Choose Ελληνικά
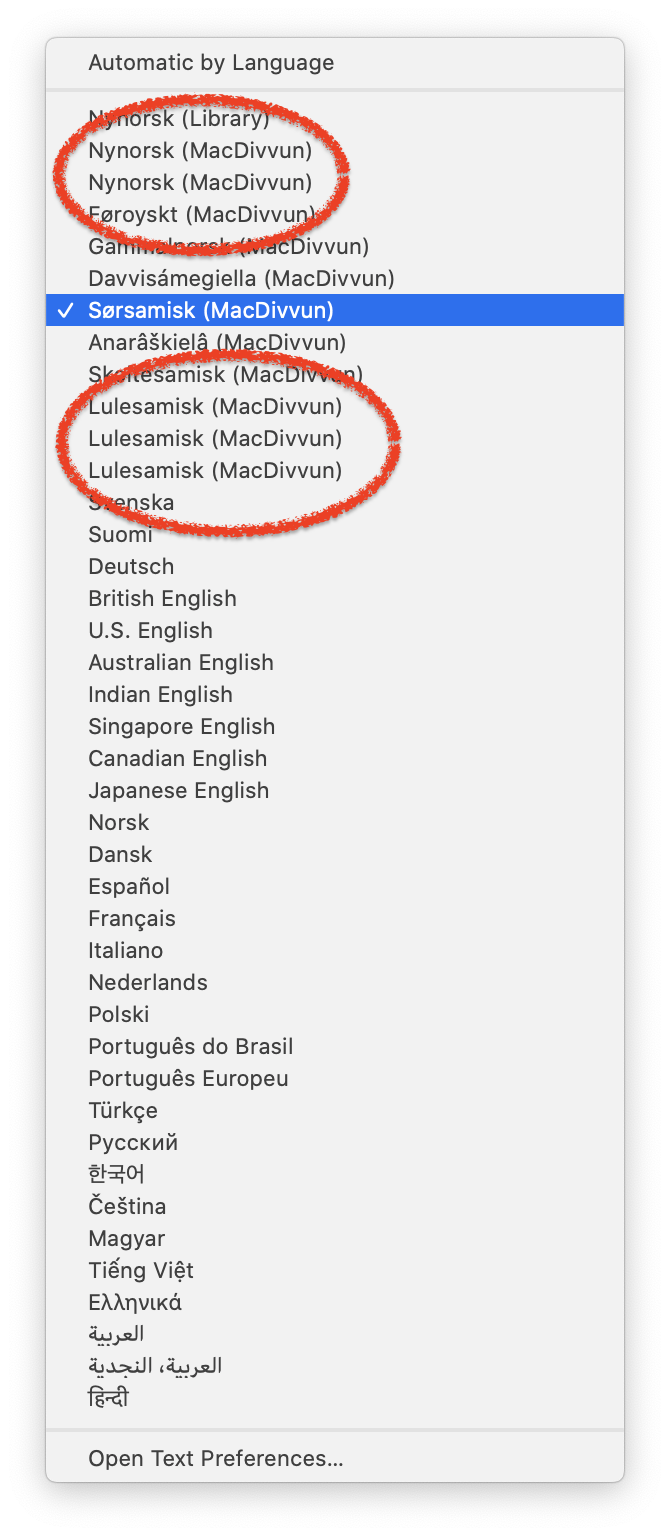 [134, 1302]
